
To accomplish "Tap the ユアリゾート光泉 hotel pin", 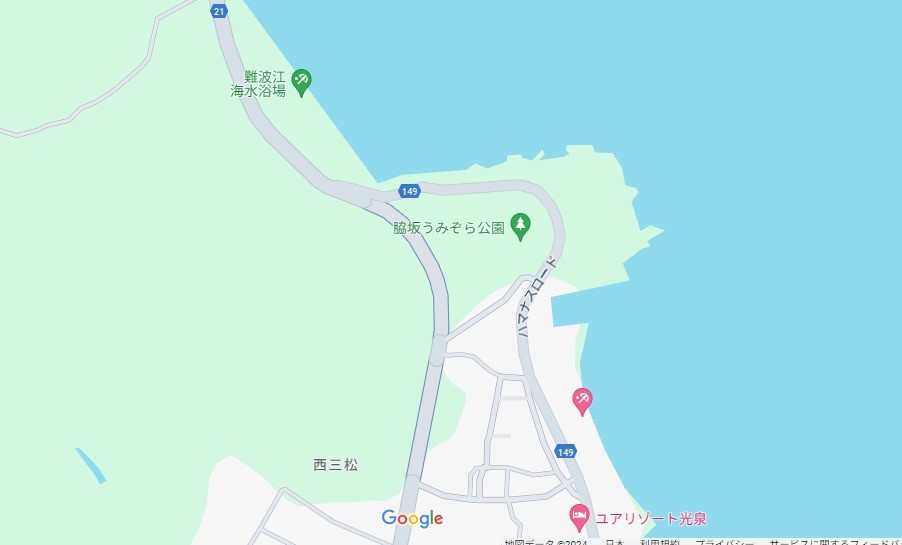I will pyautogui.click(x=579, y=517).
